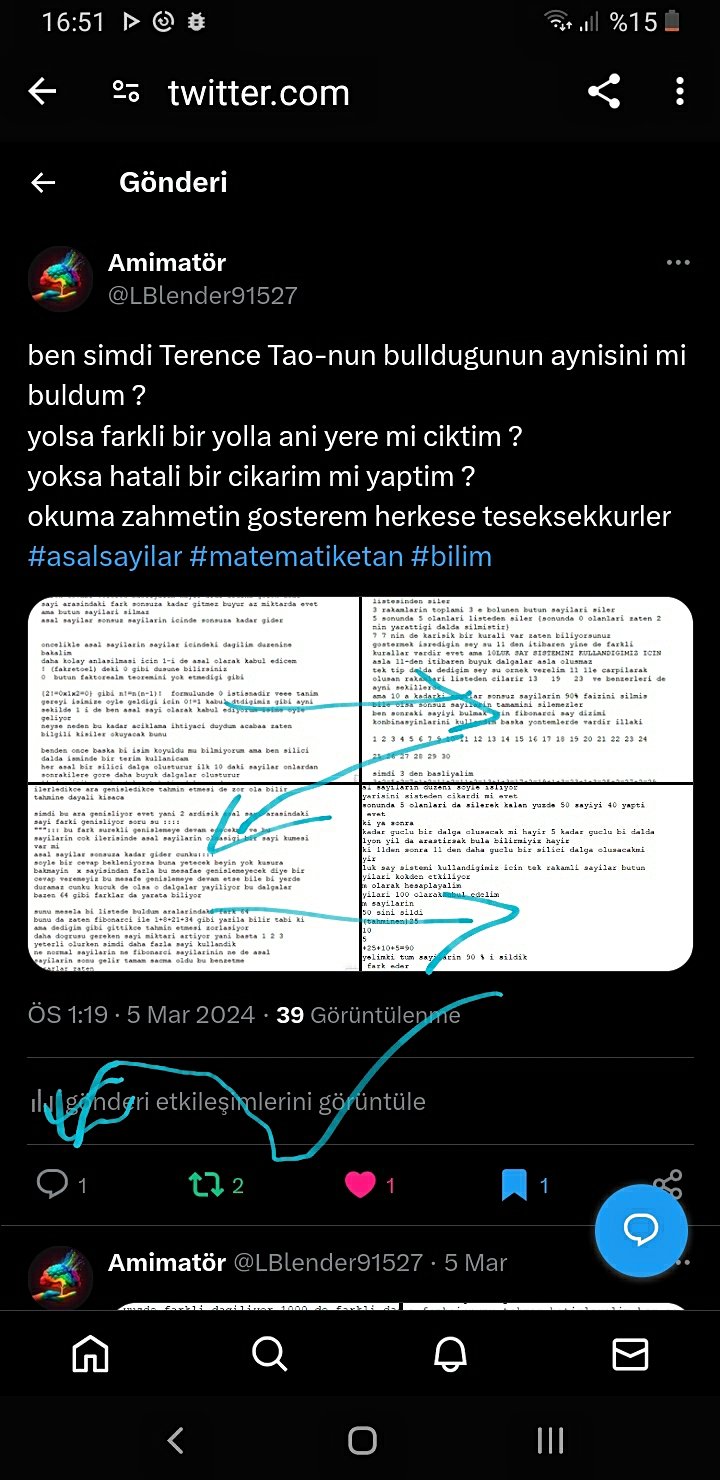Switch to the search tab
The height and width of the screenshot is (1480, 720).
[x=269, y=1354]
